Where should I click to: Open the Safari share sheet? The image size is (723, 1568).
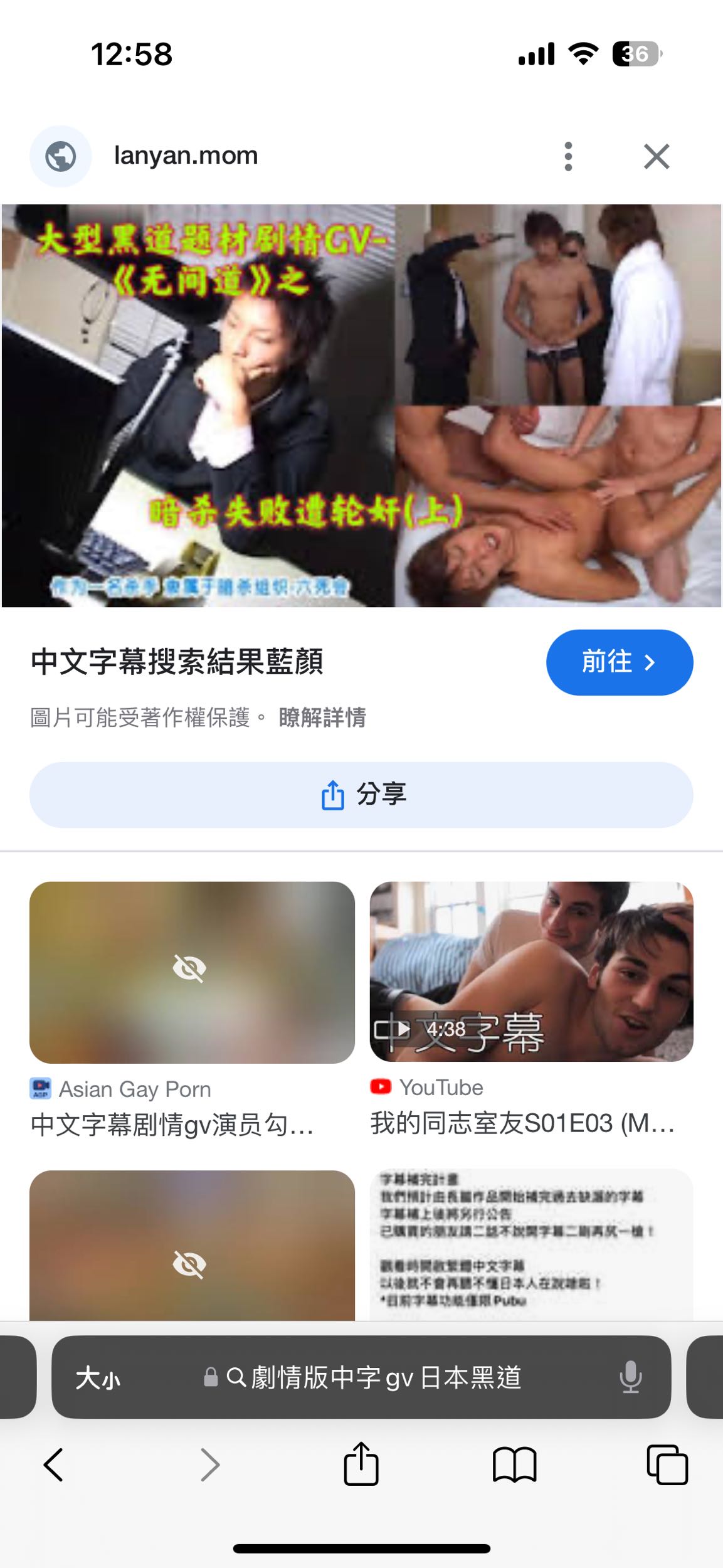[x=361, y=1465]
